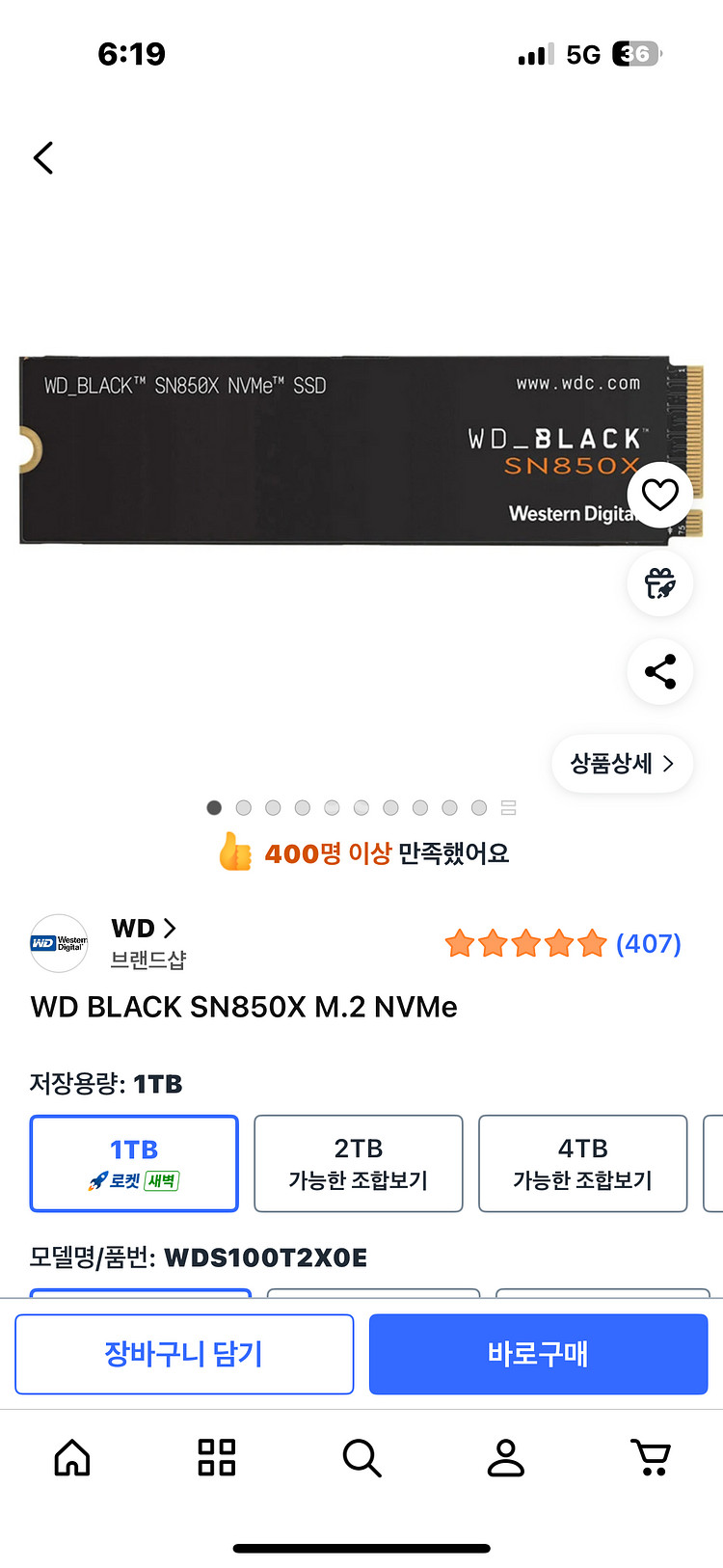Buy now with 바로구매

click(x=538, y=1354)
